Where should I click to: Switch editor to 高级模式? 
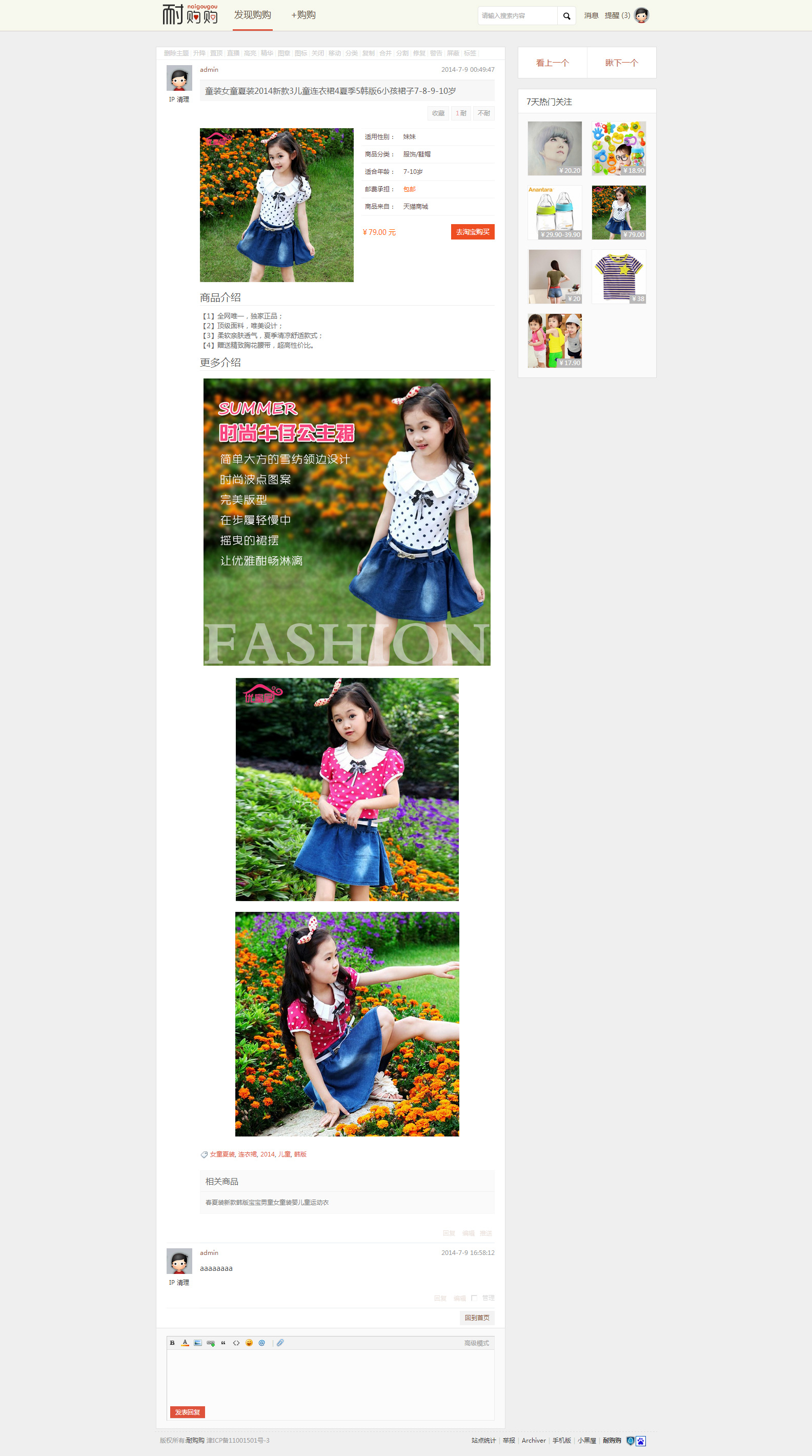[x=476, y=1343]
